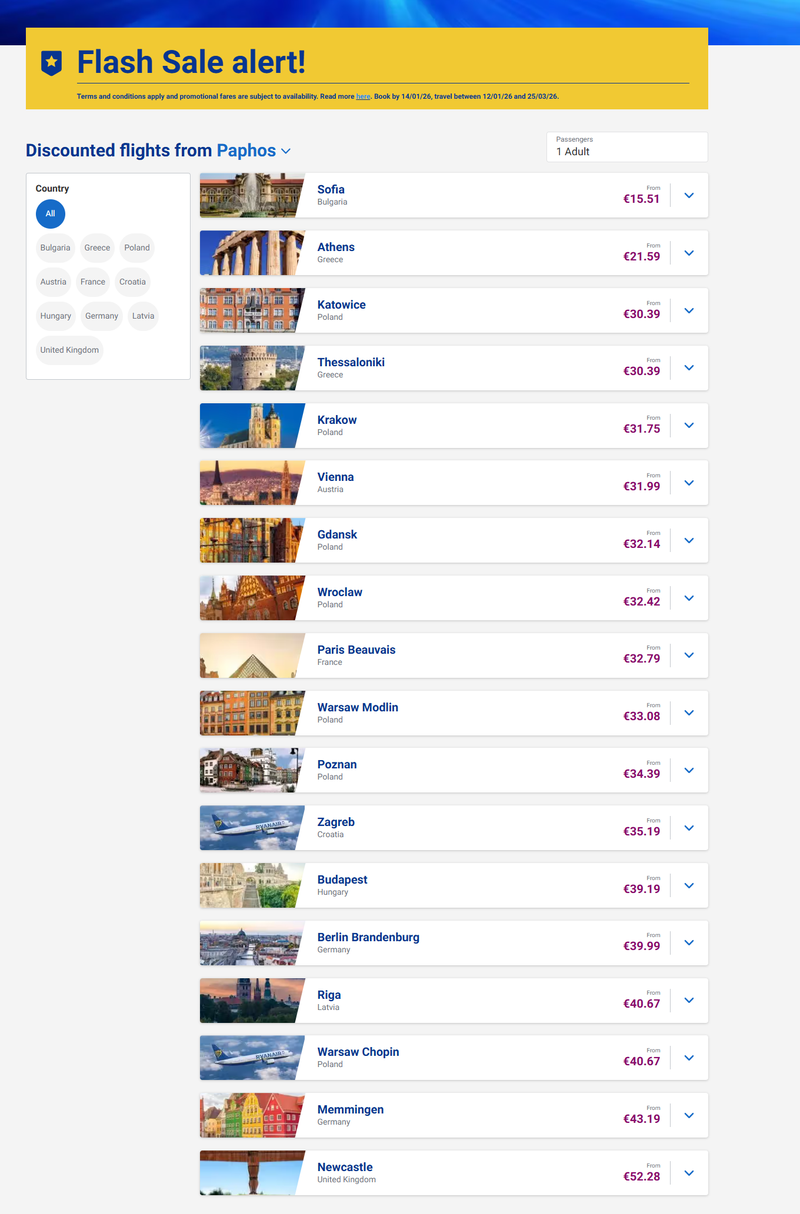Expand the Sofia flight details
The image size is (800, 1214).
tap(689, 196)
